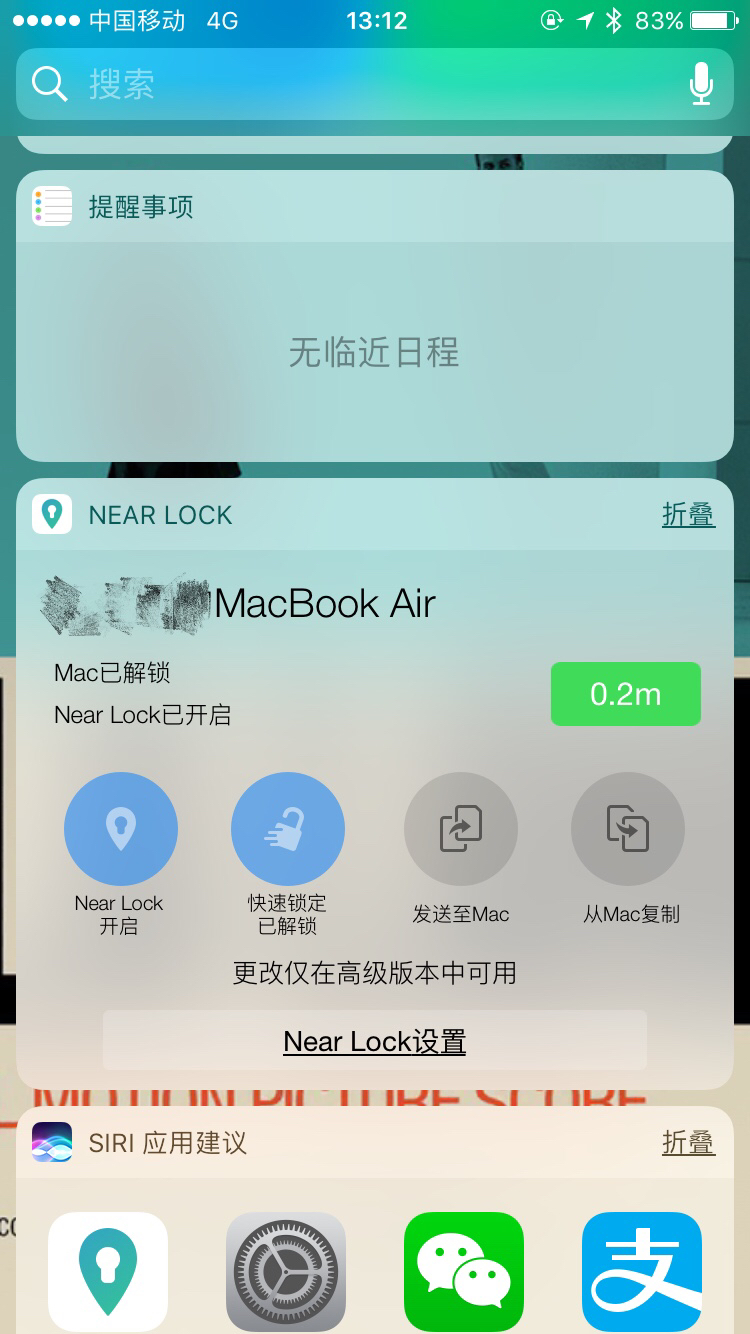This screenshot has height=1334, width=750.
Task: Tap the Near Lock pin icon in widget header
Action: click(x=52, y=514)
